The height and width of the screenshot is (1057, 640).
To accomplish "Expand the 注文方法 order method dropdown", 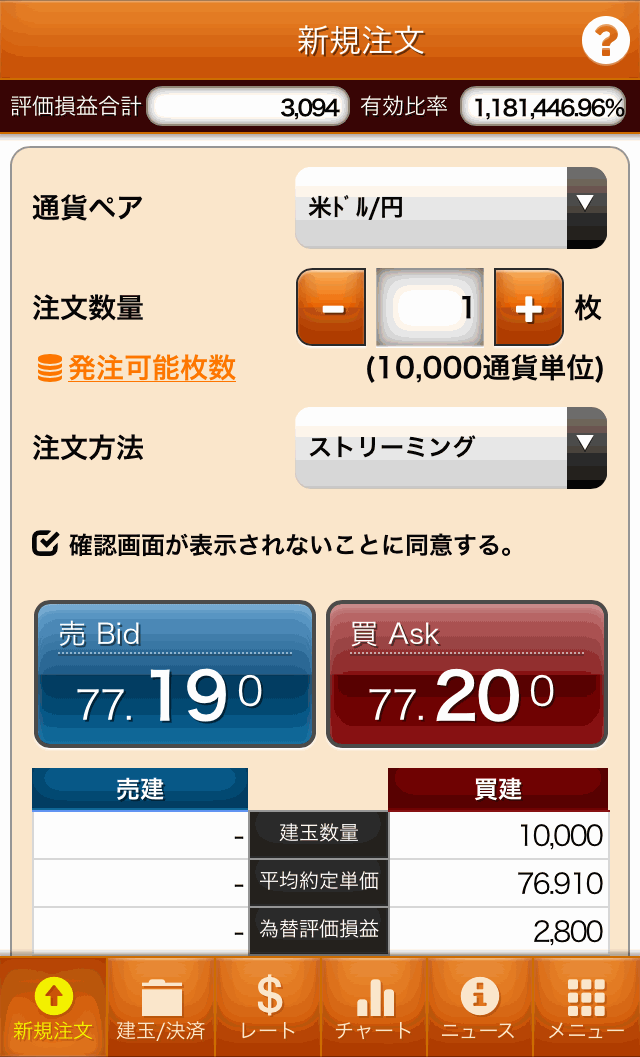I will 450,447.
